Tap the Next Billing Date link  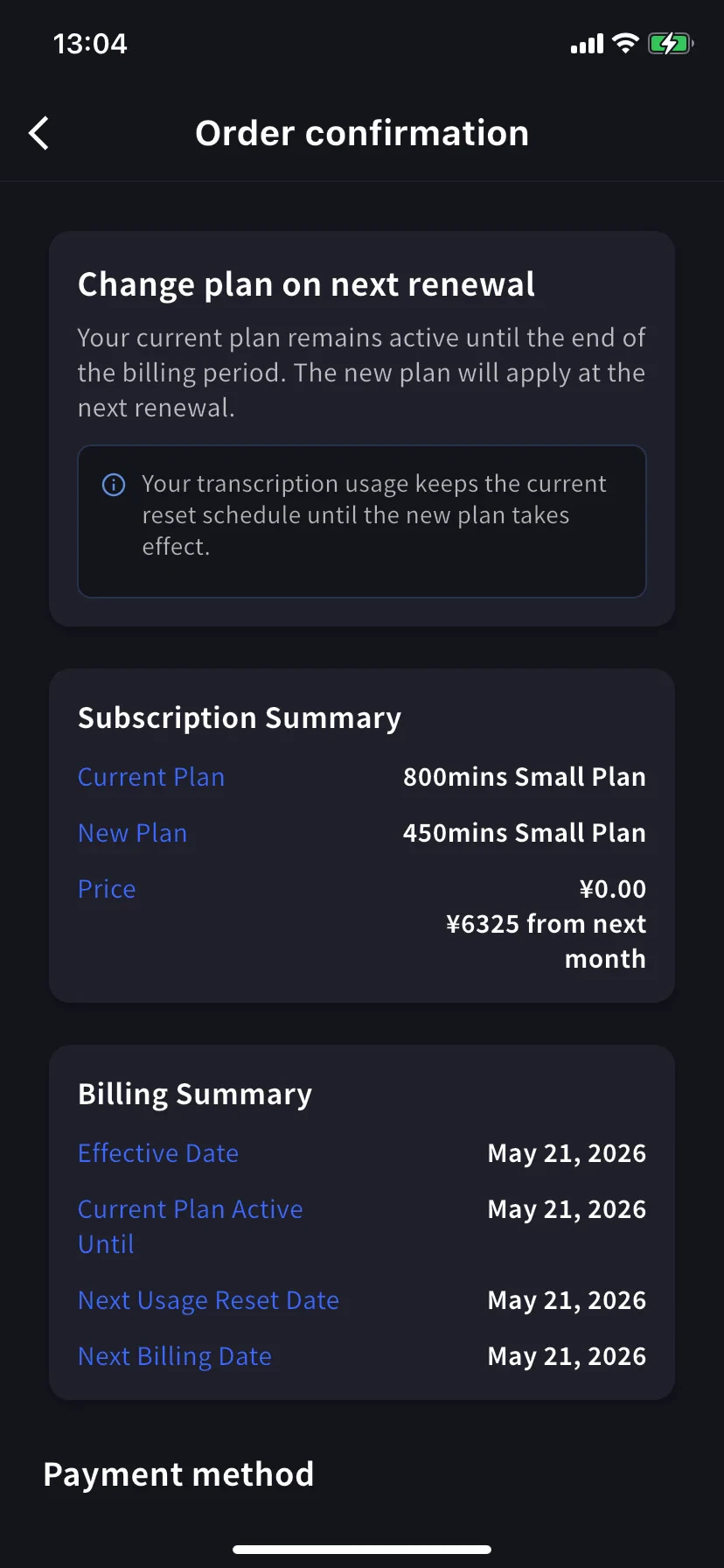pyautogui.click(x=174, y=1356)
